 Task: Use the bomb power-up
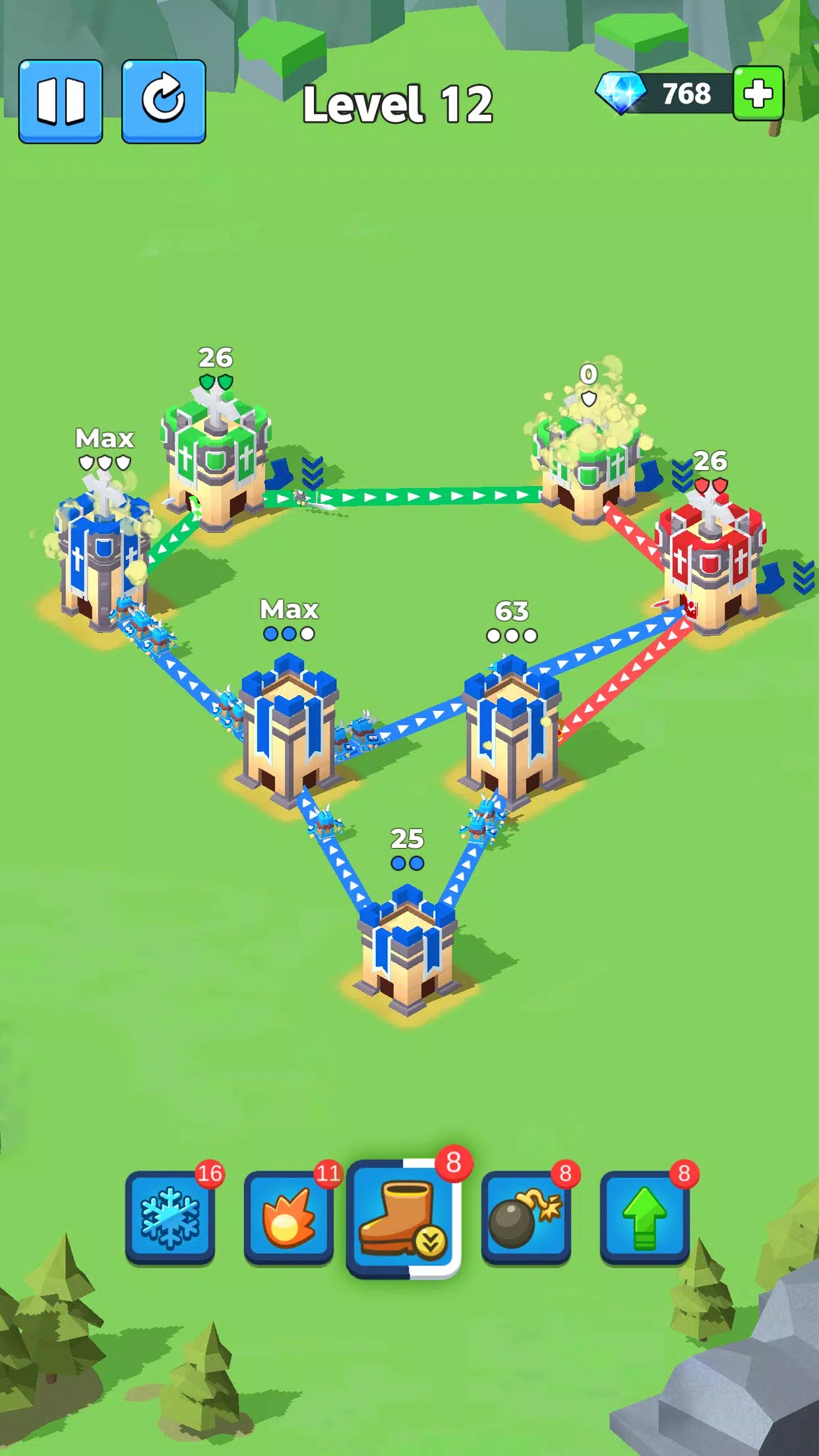pyautogui.click(x=526, y=1217)
